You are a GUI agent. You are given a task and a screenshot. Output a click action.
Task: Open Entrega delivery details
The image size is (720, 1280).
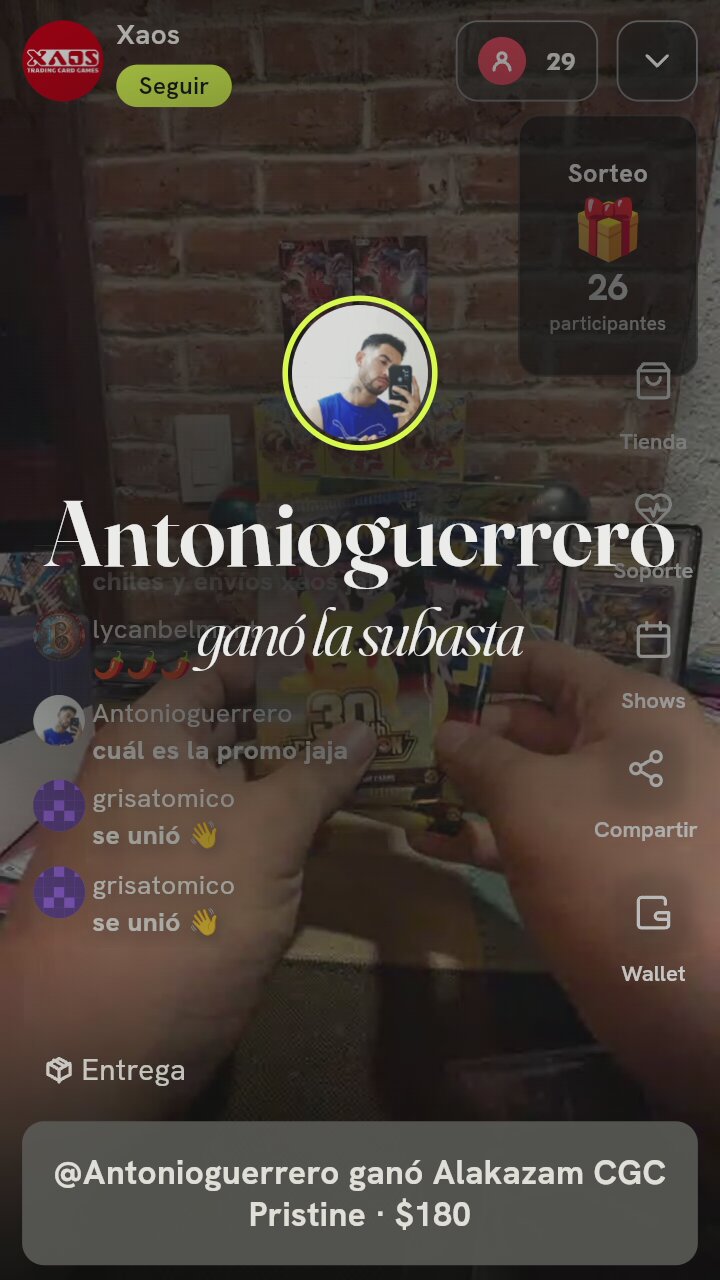pos(116,1070)
